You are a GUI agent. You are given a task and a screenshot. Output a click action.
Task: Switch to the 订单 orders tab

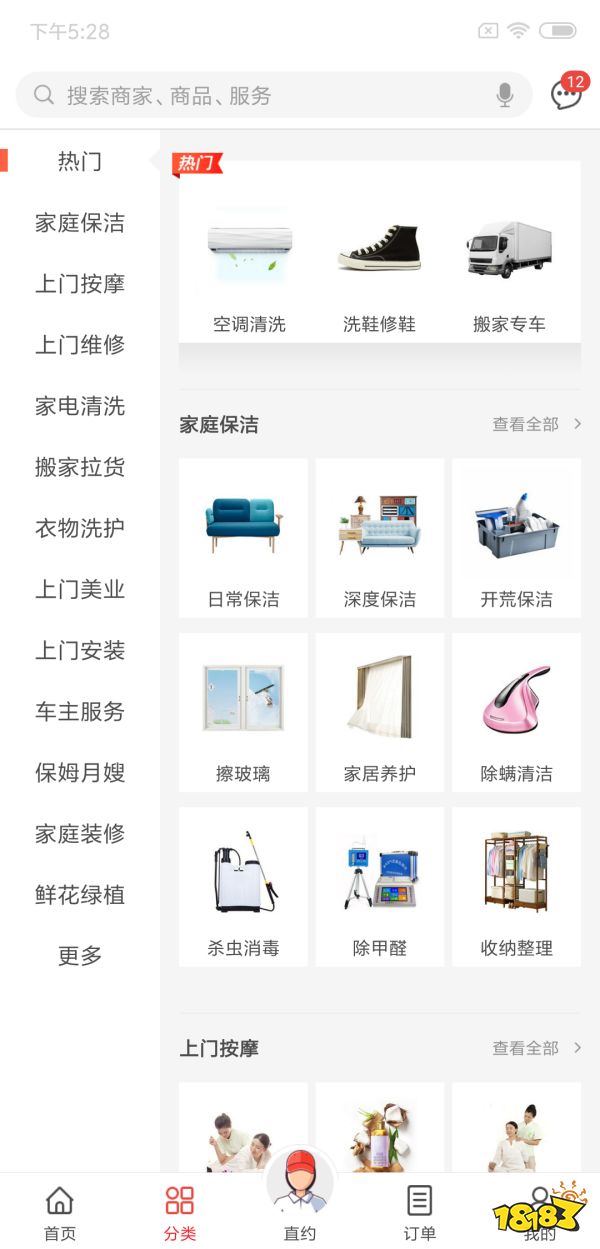tap(420, 1213)
